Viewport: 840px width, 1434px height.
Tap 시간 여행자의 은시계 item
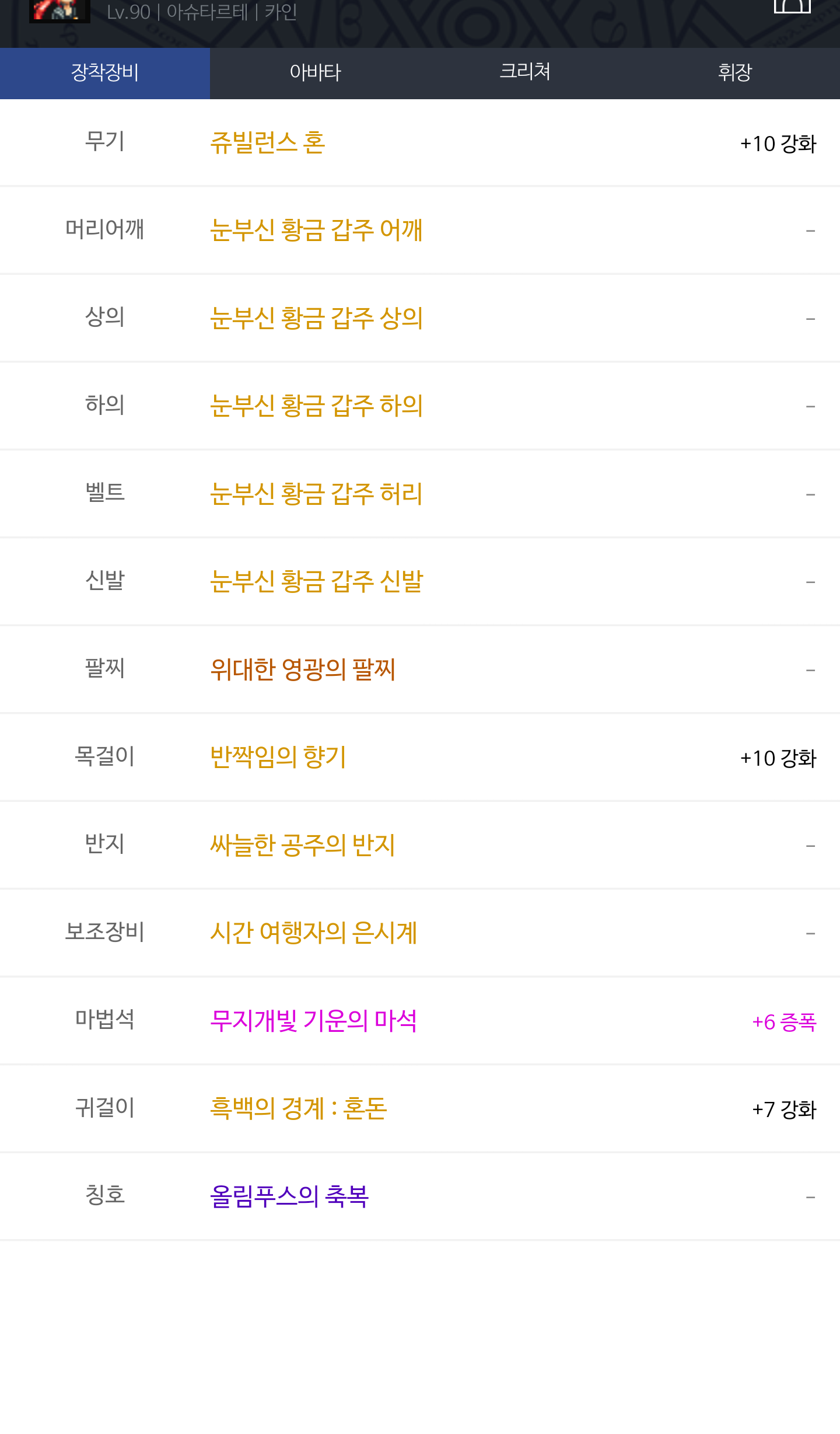(313, 933)
